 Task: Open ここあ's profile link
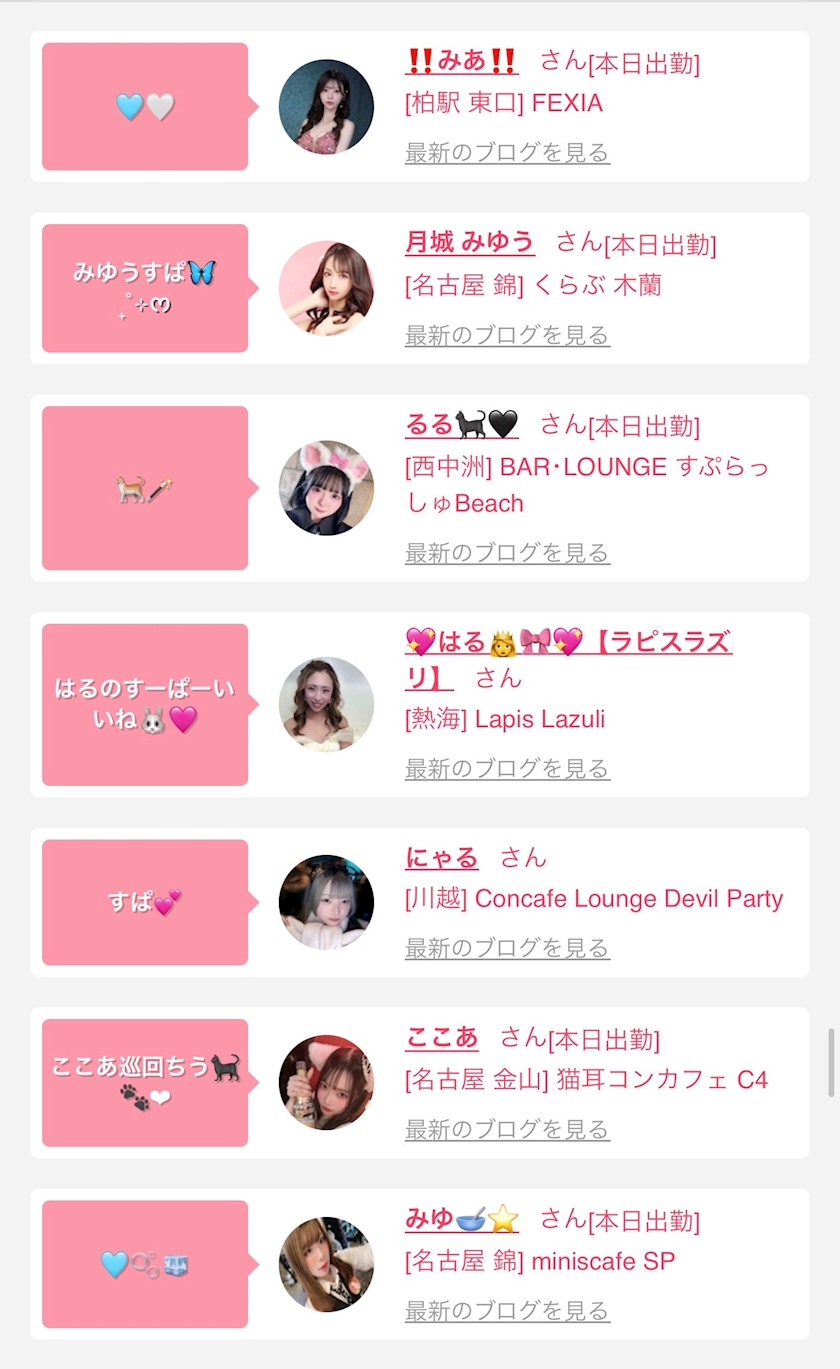[441, 1038]
